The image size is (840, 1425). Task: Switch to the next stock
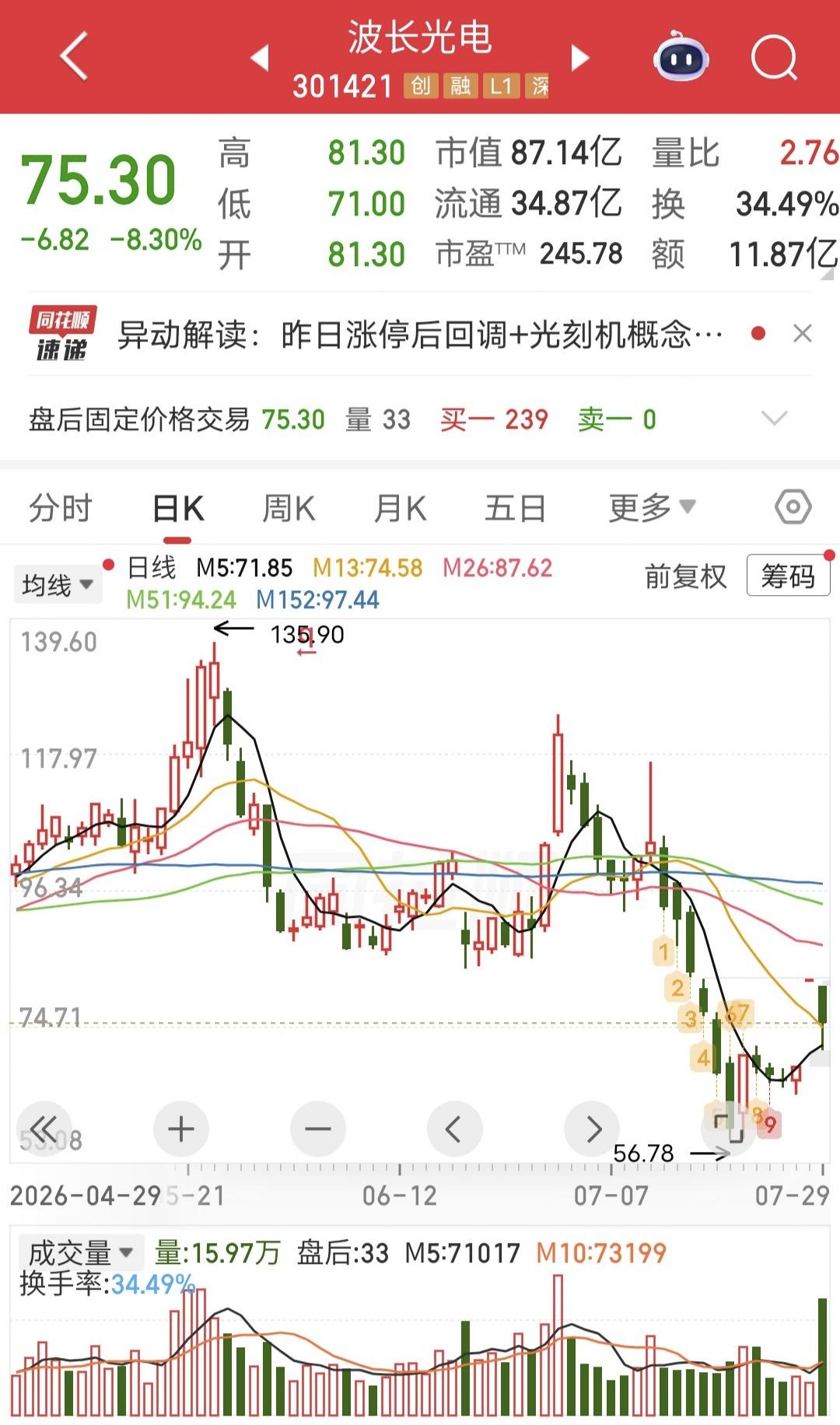coord(580,58)
